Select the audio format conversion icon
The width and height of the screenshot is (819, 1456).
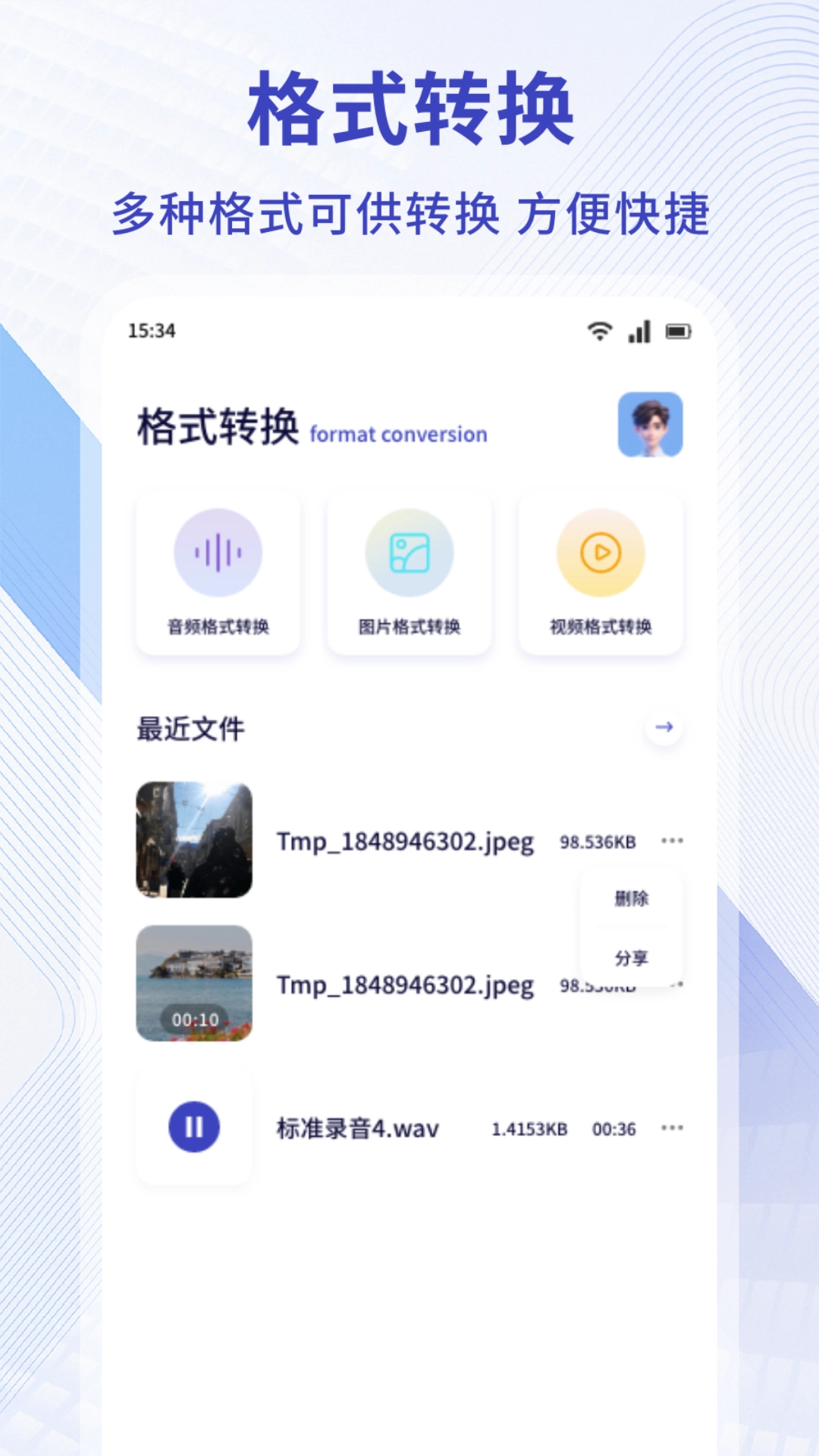point(217,554)
